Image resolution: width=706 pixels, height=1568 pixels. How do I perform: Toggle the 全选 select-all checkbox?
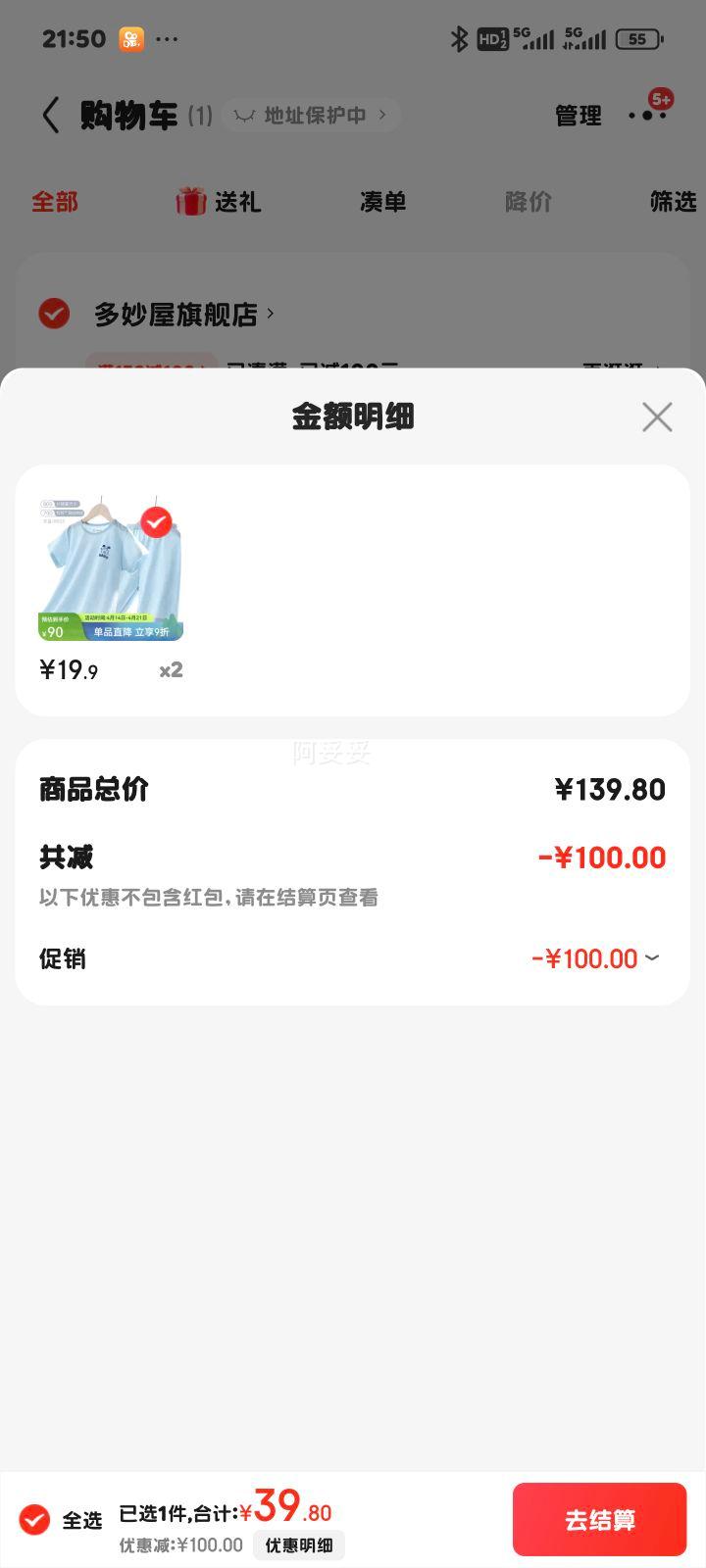click(35, 1519)
